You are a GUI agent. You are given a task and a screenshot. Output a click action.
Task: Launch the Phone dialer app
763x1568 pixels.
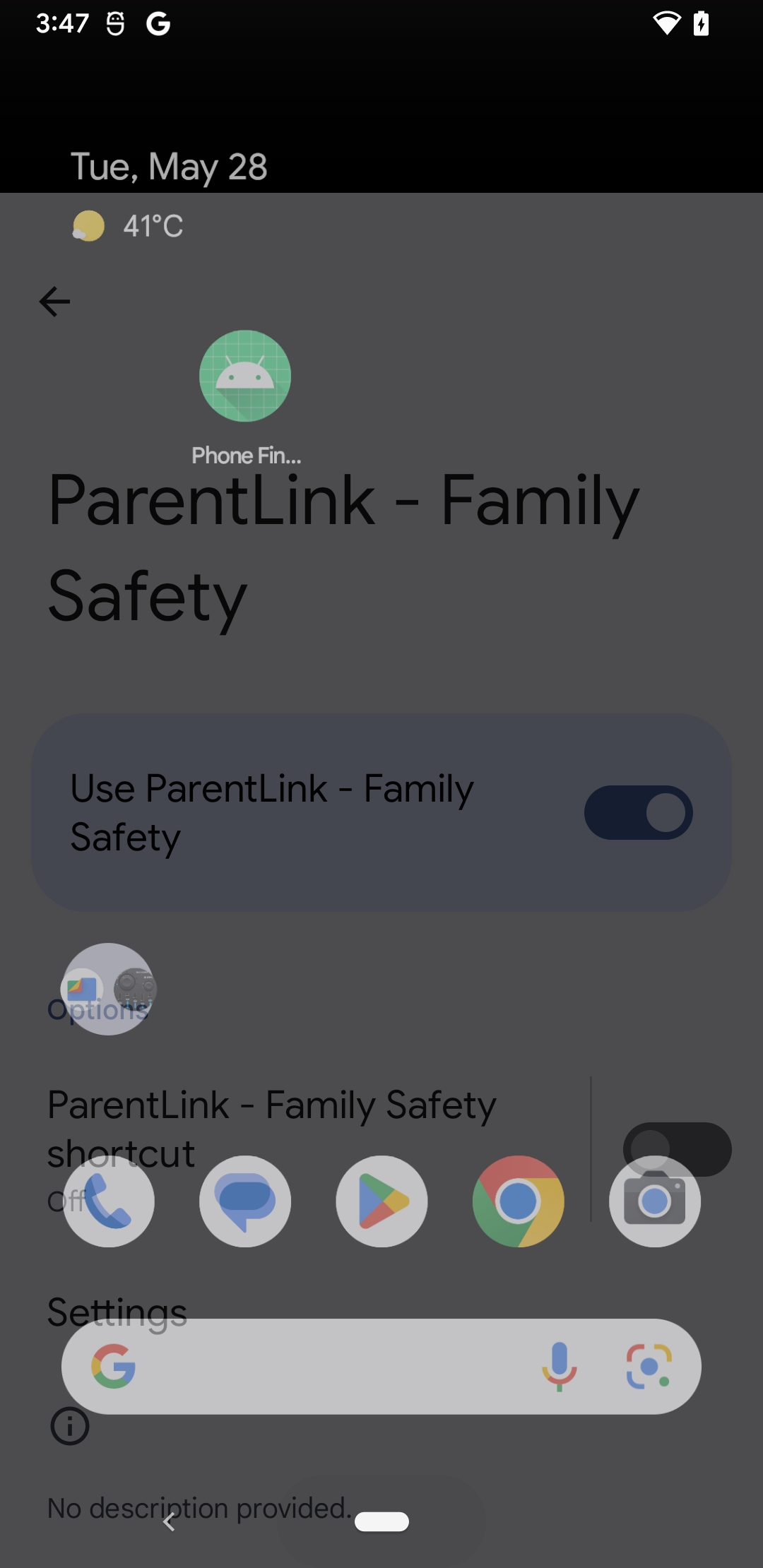[x=109, y=1201]
